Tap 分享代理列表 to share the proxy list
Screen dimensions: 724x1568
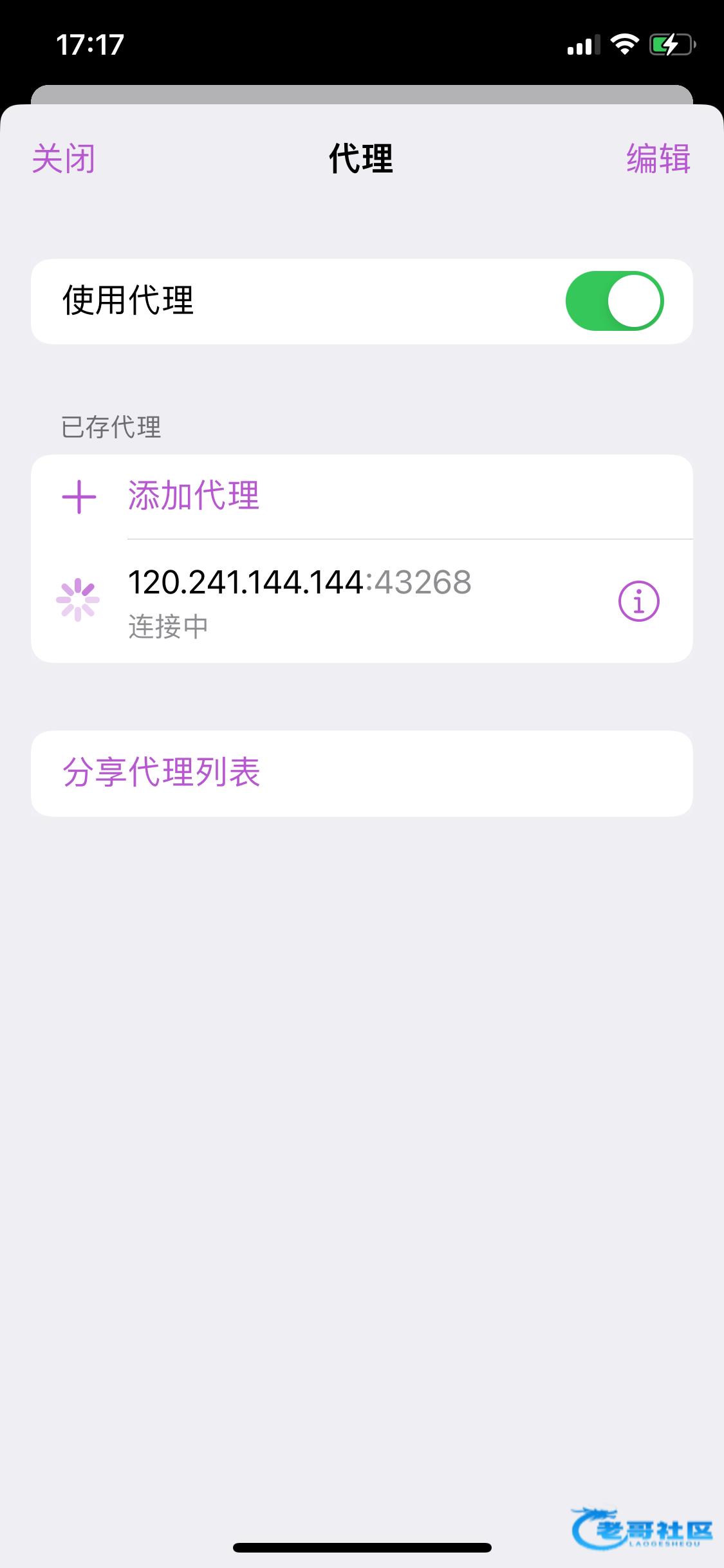(162, 772)
